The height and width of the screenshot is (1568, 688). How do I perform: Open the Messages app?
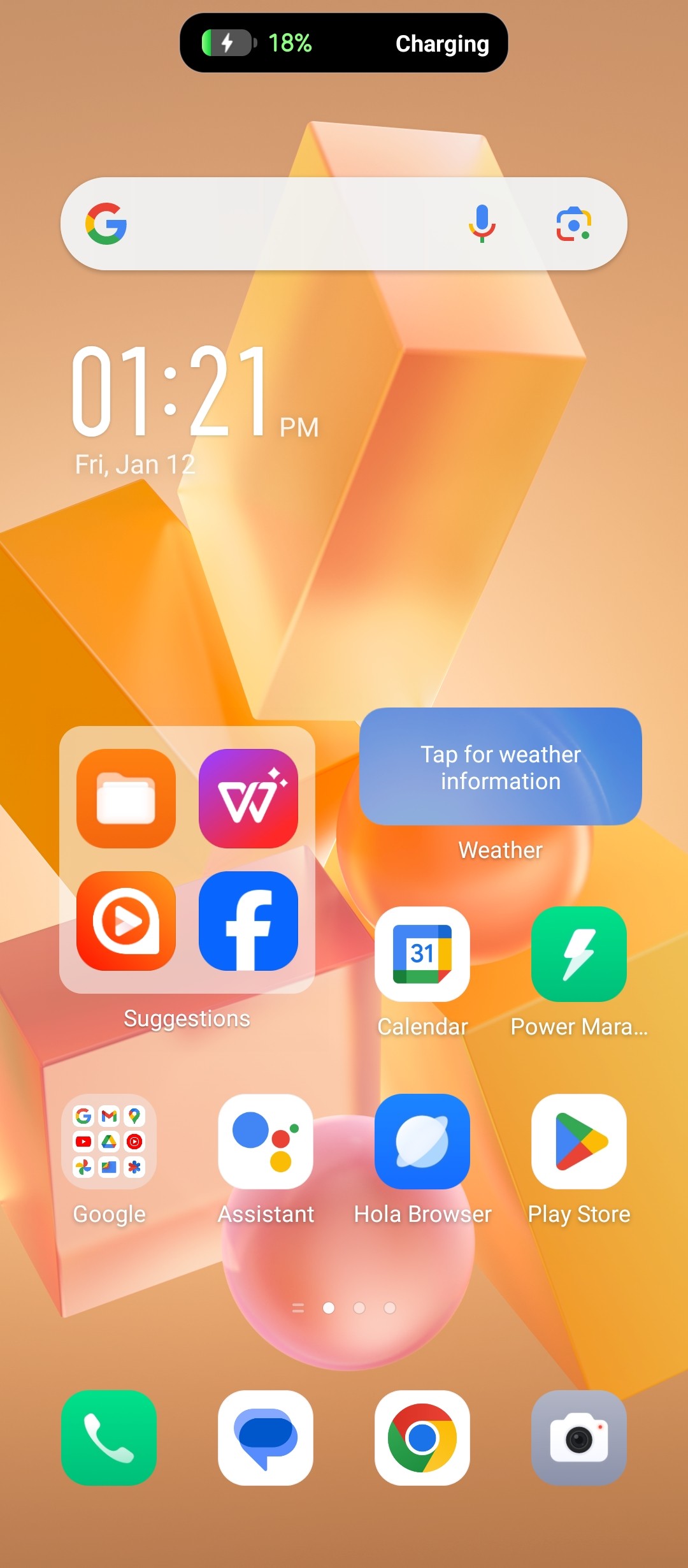pos(266,1438)
